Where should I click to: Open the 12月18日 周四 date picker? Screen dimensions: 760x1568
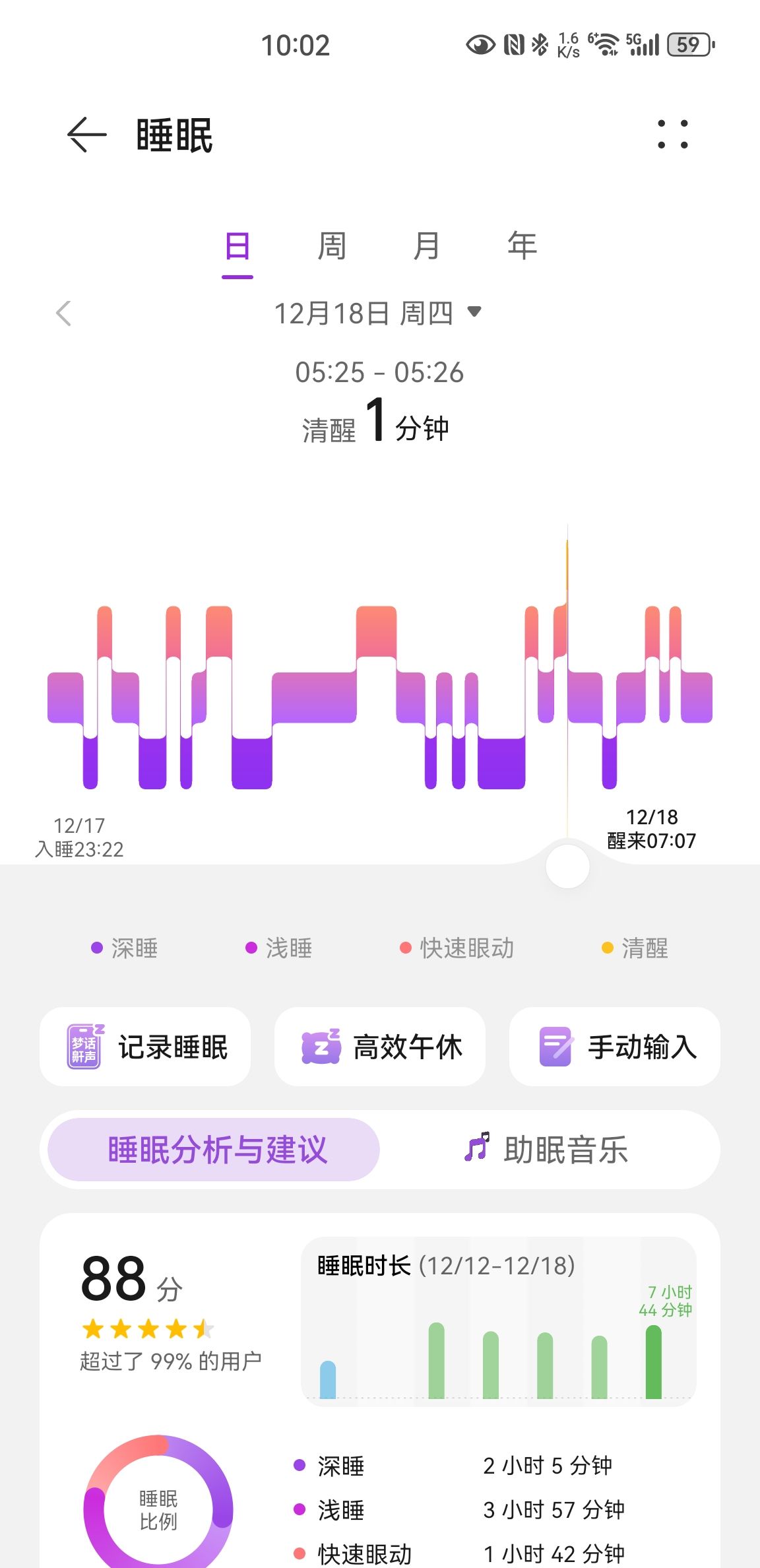[x=377, y=313]
